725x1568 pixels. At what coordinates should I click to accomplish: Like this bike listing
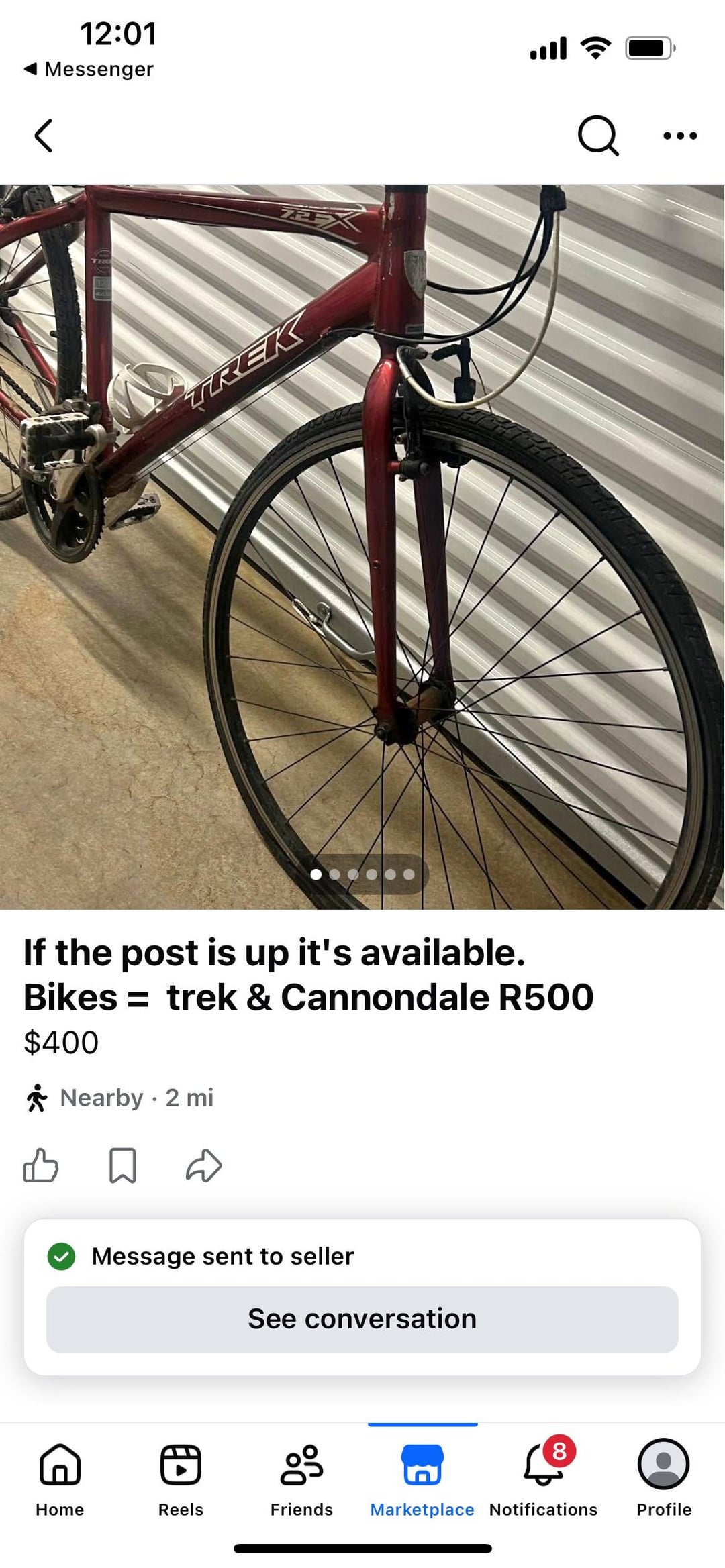(41, 1165)
